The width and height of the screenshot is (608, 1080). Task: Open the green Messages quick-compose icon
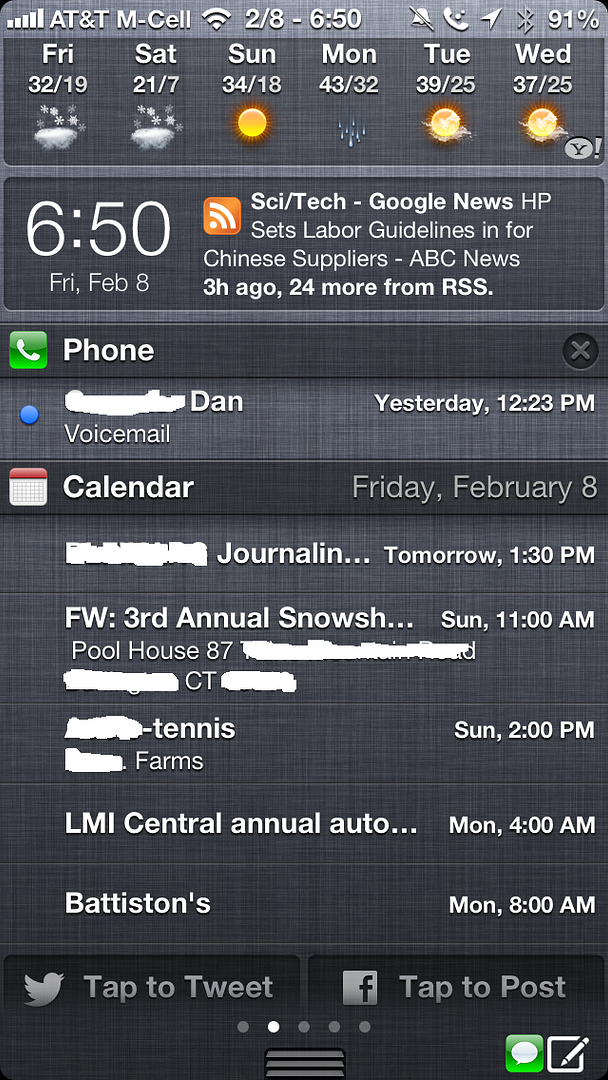pos(524,1053)
